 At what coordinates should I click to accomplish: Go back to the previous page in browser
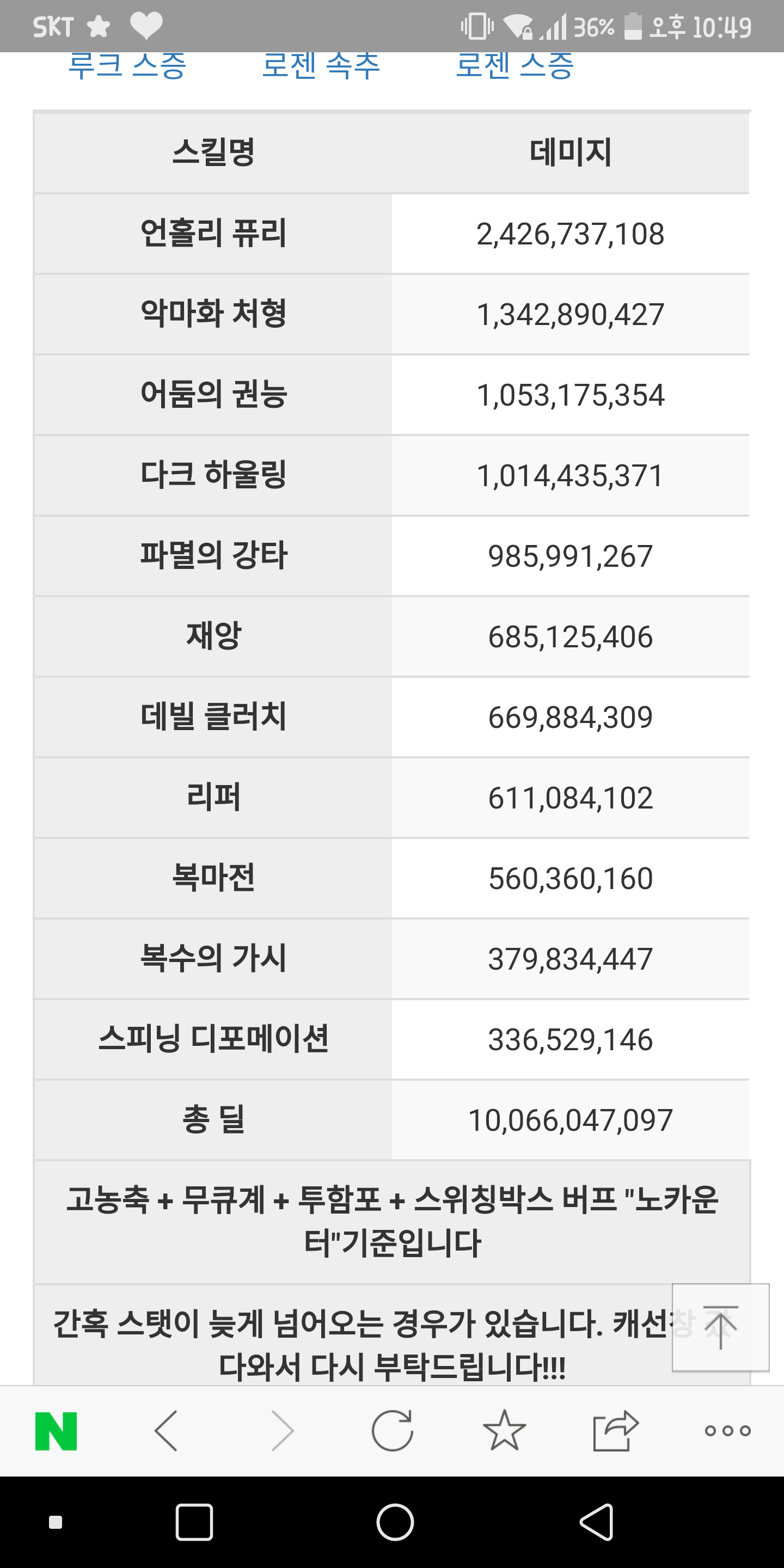[166, 1430]
